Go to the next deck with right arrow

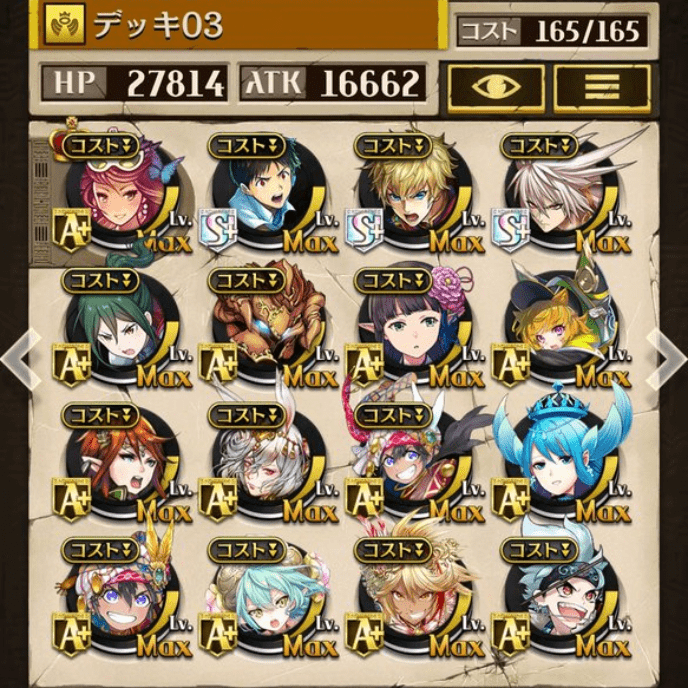(x=666, y=350)
